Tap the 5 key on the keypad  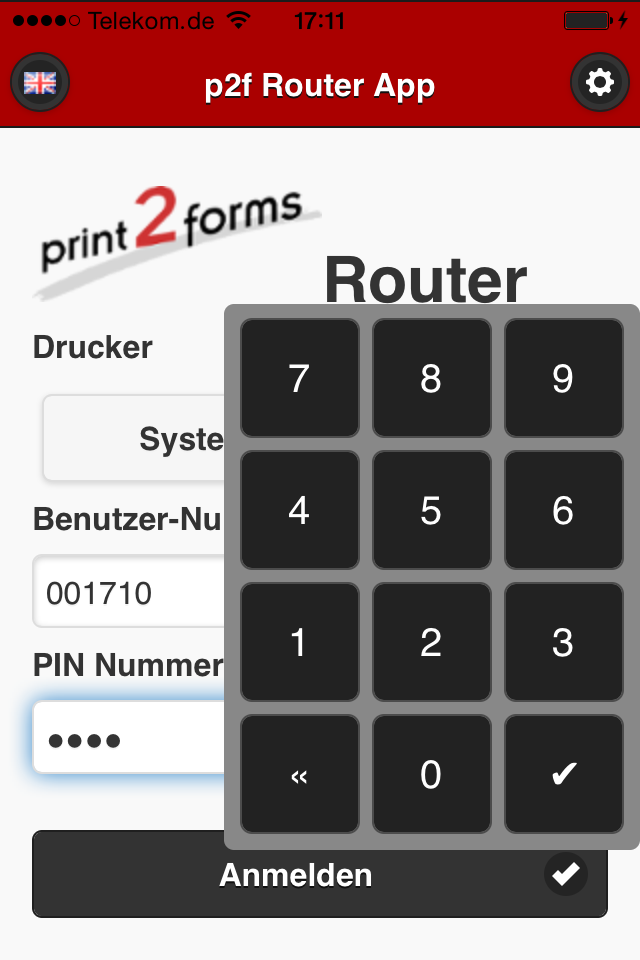coord(431,510)
